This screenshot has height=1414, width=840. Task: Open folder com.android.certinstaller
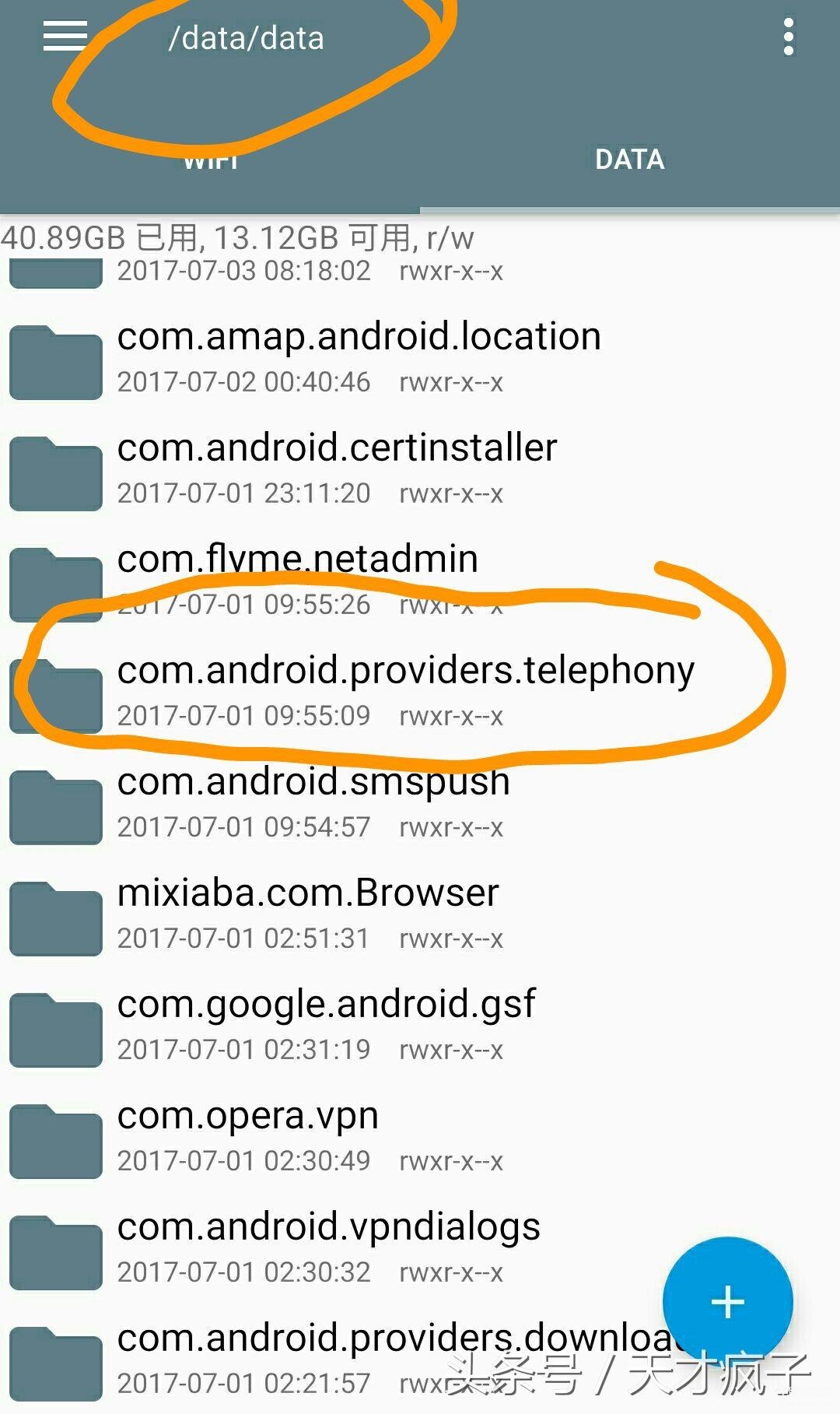[x=420, y=470]
